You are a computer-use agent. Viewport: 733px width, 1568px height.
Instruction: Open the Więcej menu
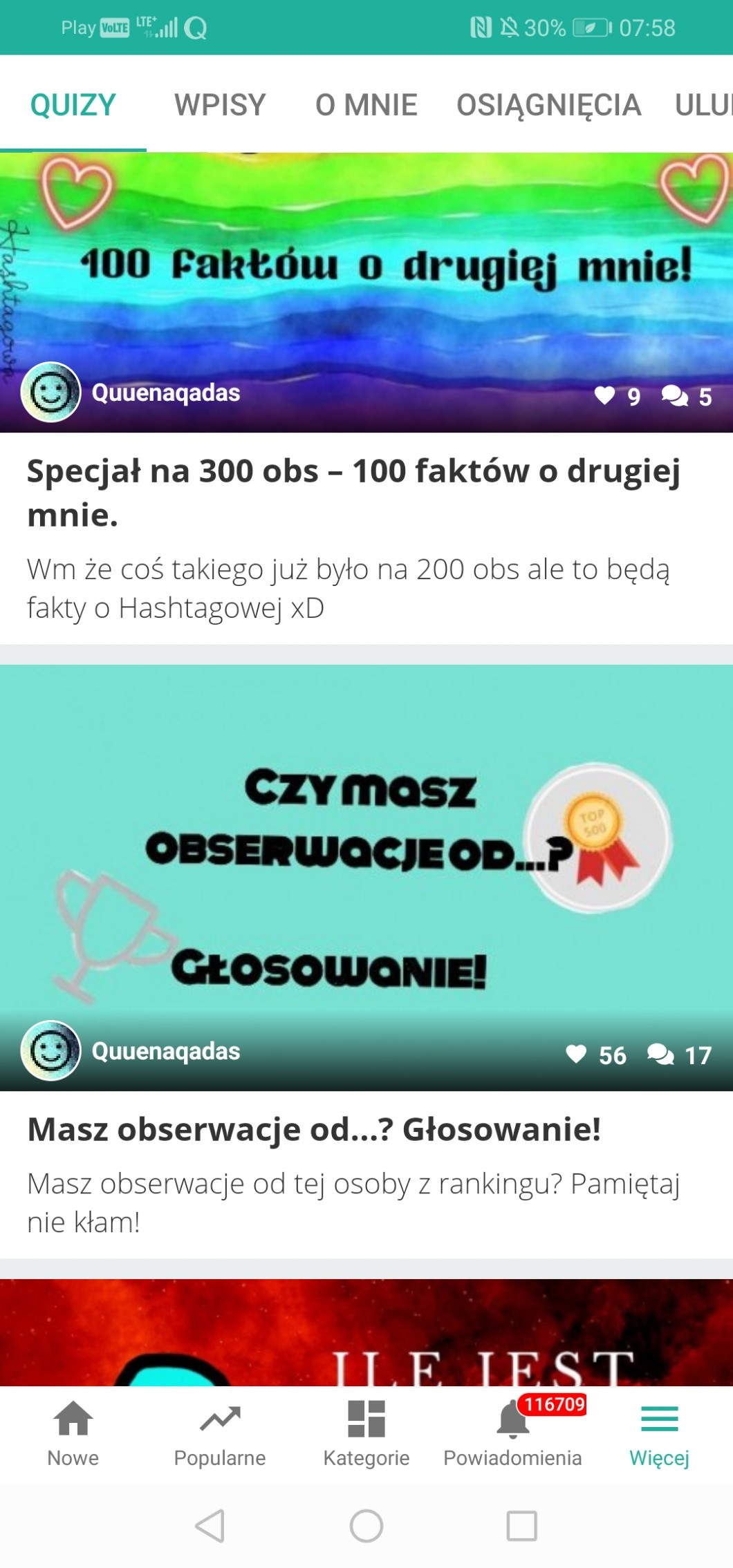tap(659, 1433)
